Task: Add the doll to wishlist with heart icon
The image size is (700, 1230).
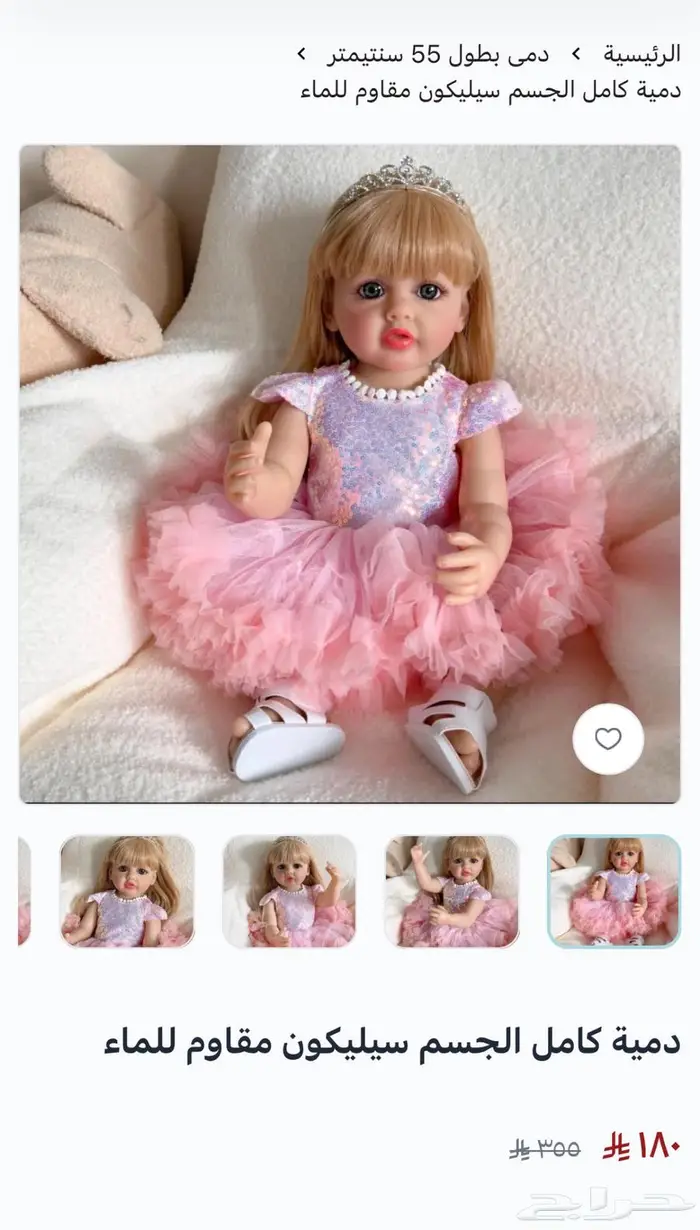Action: tap(608, 739)
